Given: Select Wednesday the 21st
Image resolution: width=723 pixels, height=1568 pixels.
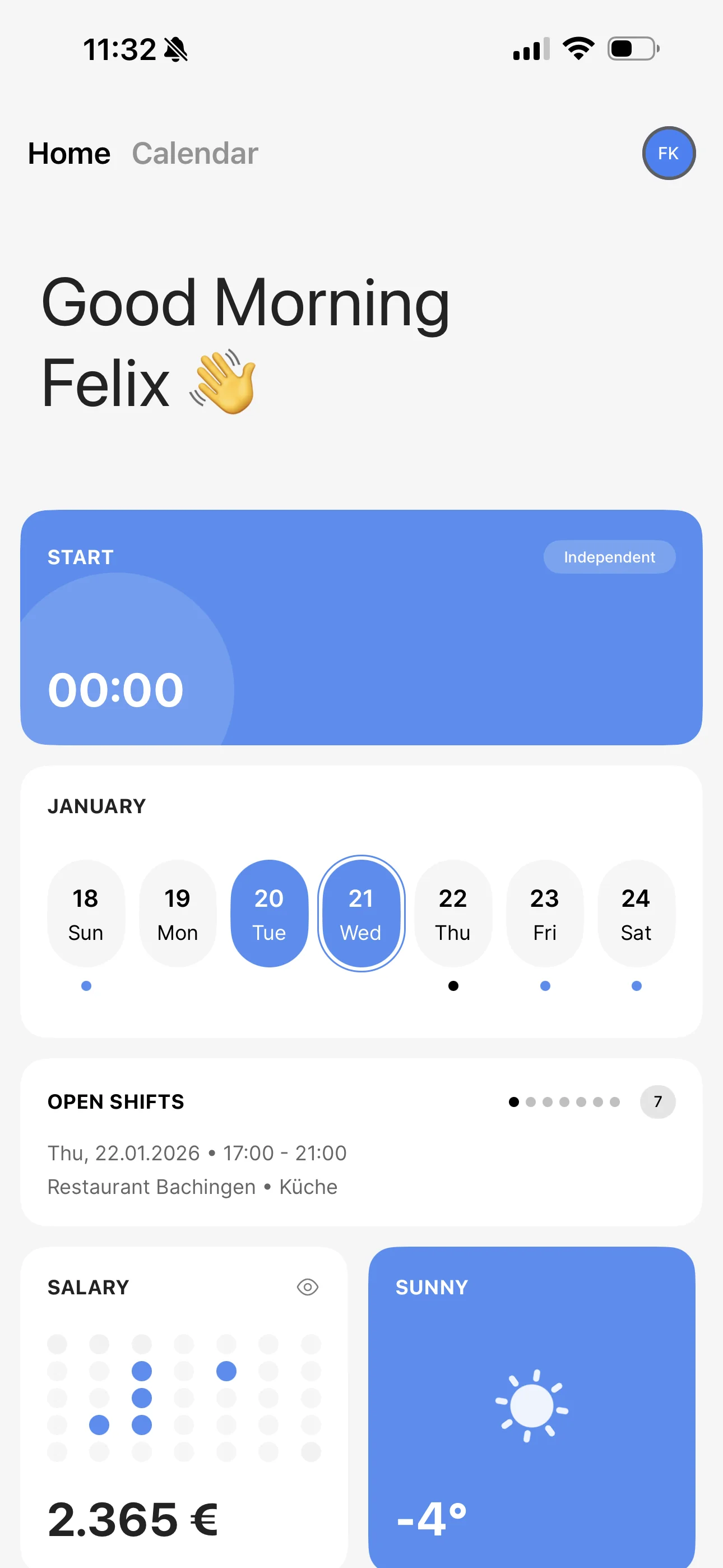Looking at the screenshot, I should [361, 913].
